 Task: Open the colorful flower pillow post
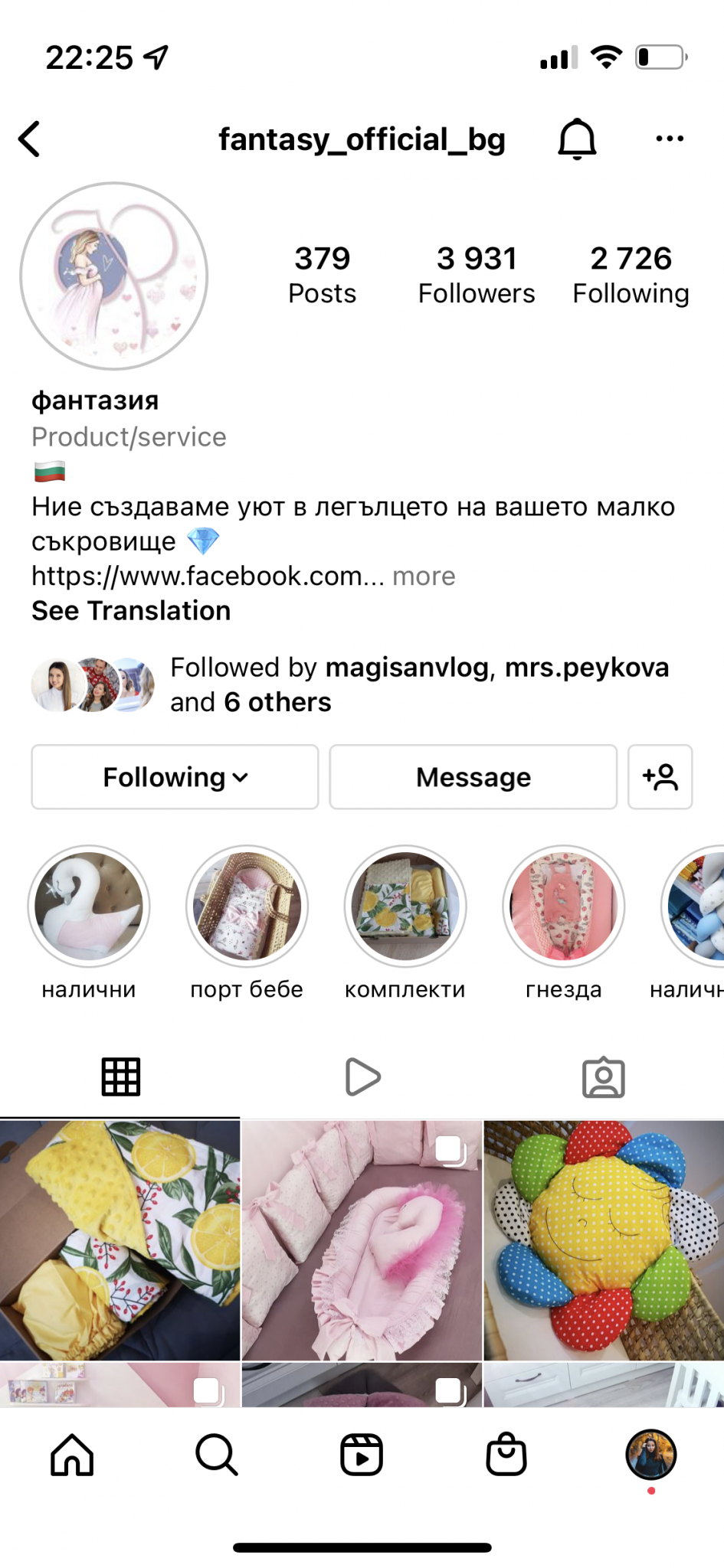604,1240
